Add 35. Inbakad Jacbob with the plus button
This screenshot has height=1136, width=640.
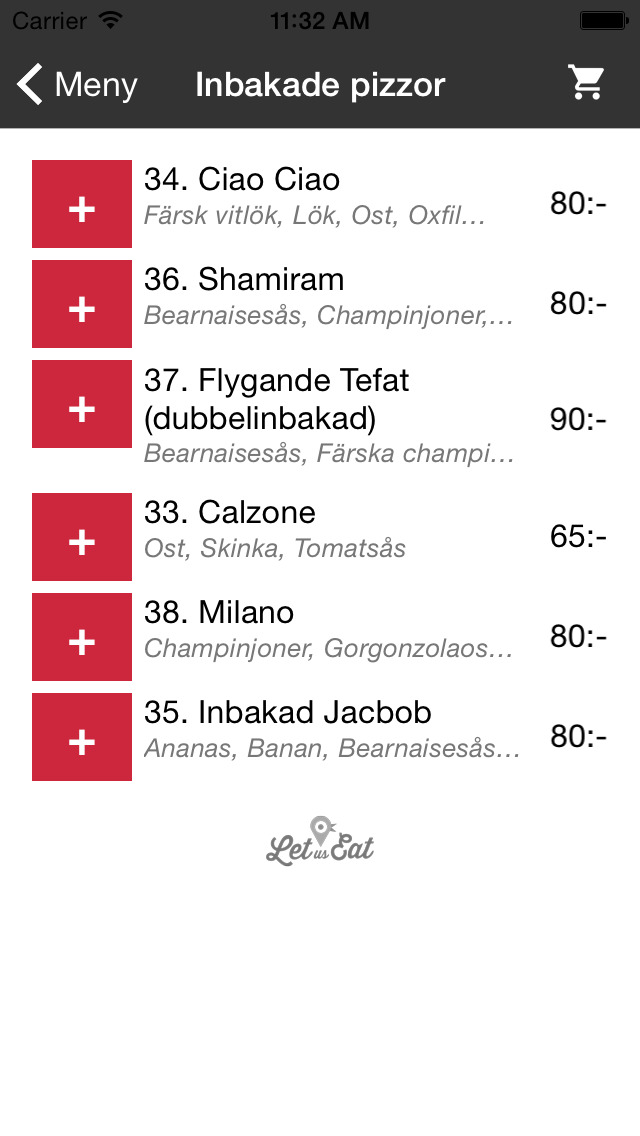(82, 737)
